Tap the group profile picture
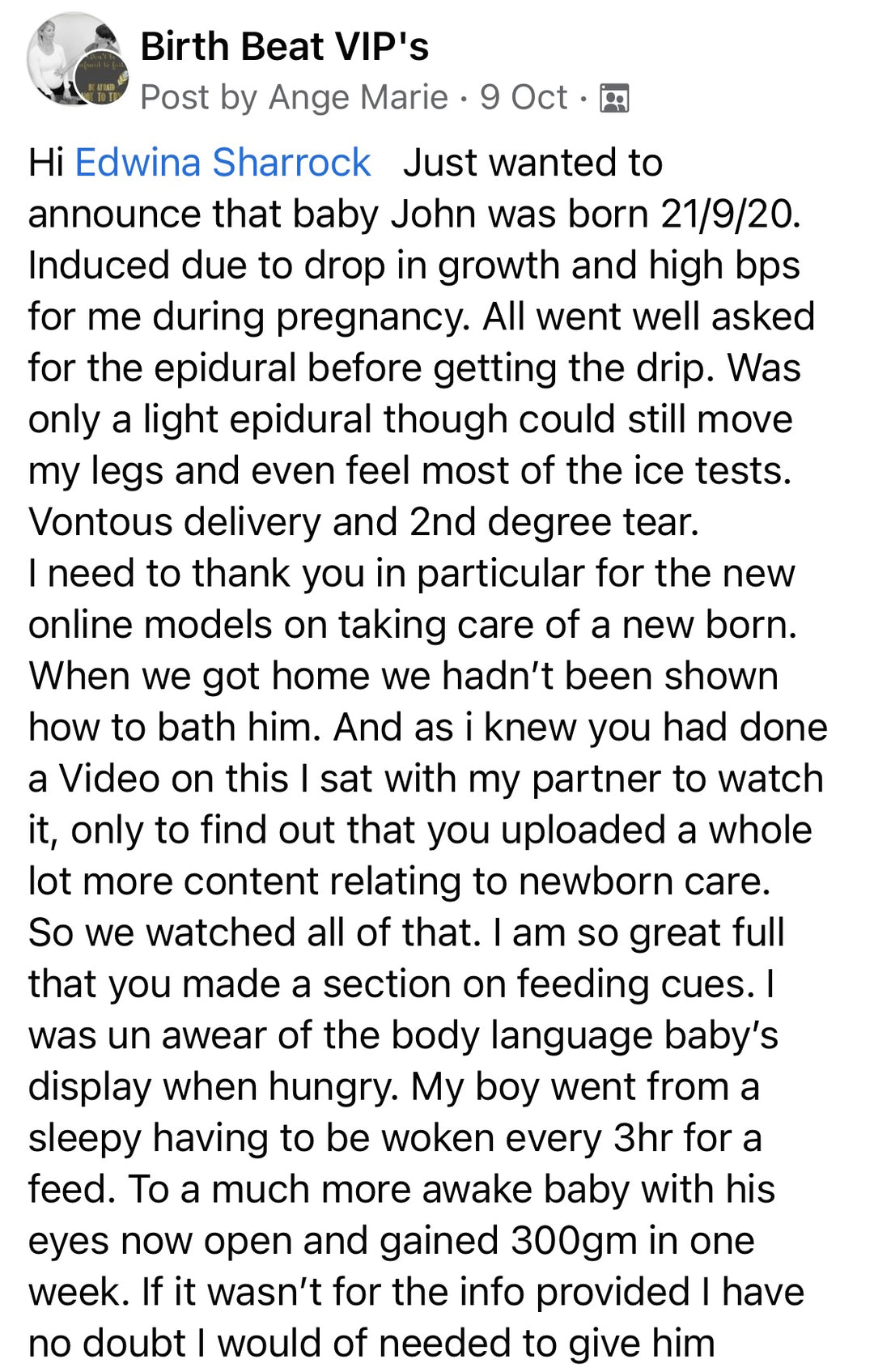 [76, 60]
